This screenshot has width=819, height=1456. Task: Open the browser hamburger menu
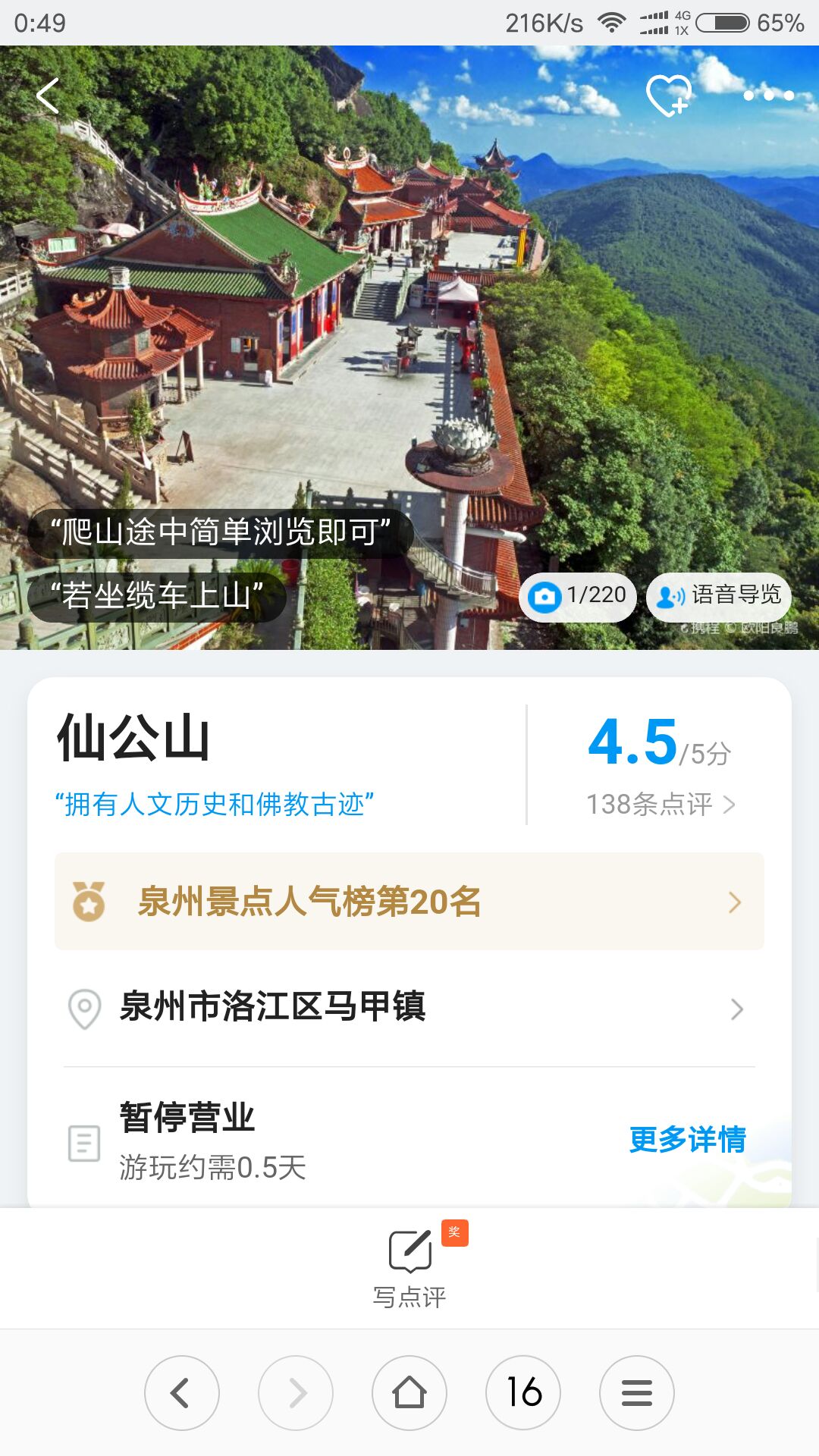637,1393
